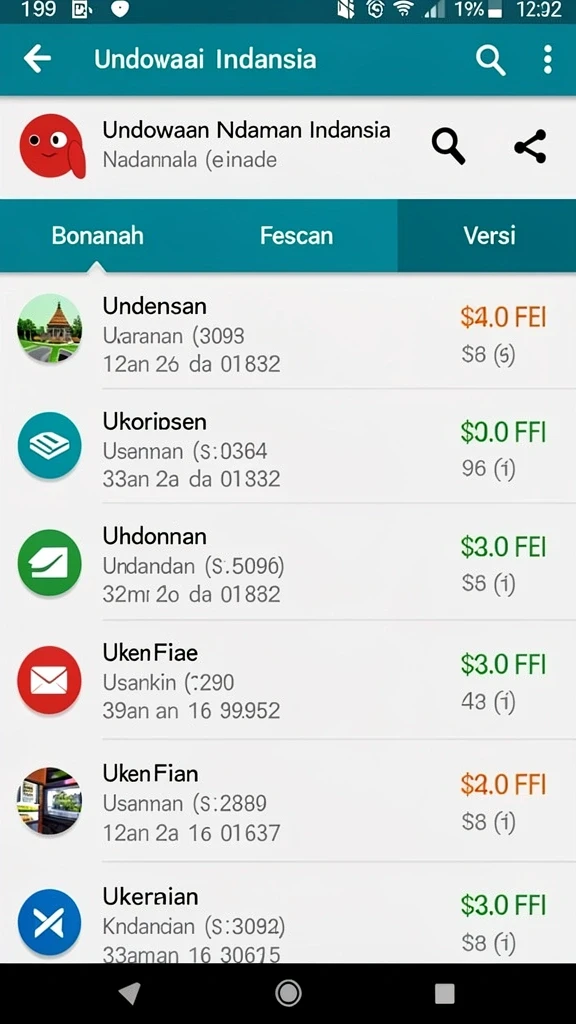Open search in the top app bar

pos(490,60)
